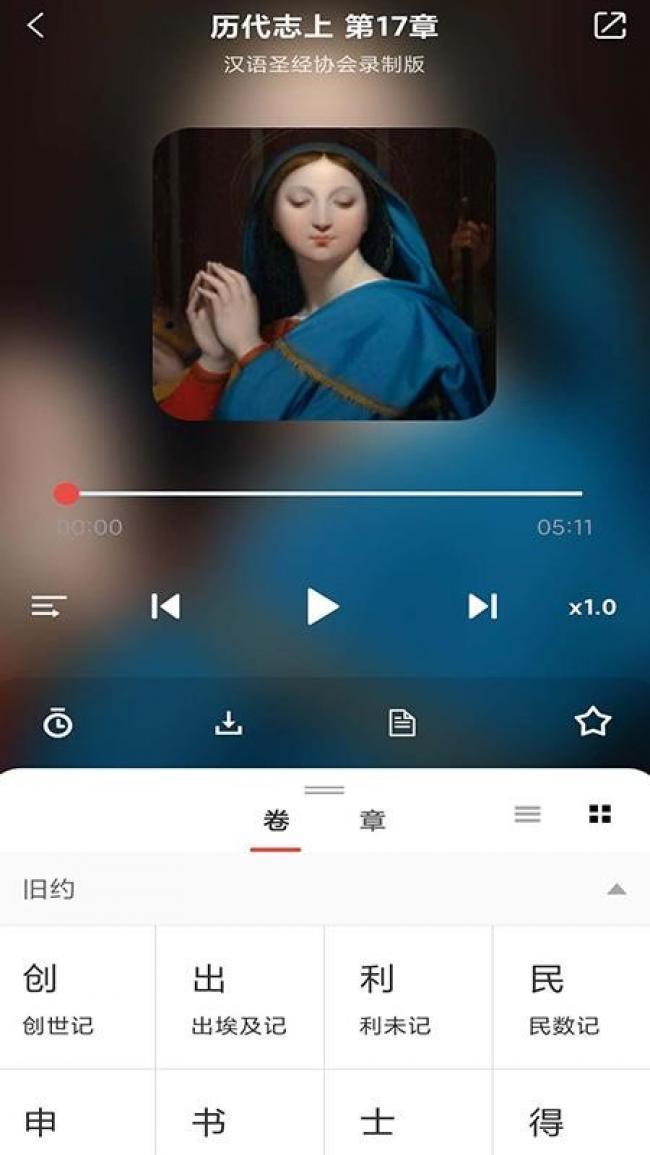Go back using the top-left arrow
The image size is (650, 1155).
coord(36,26)
